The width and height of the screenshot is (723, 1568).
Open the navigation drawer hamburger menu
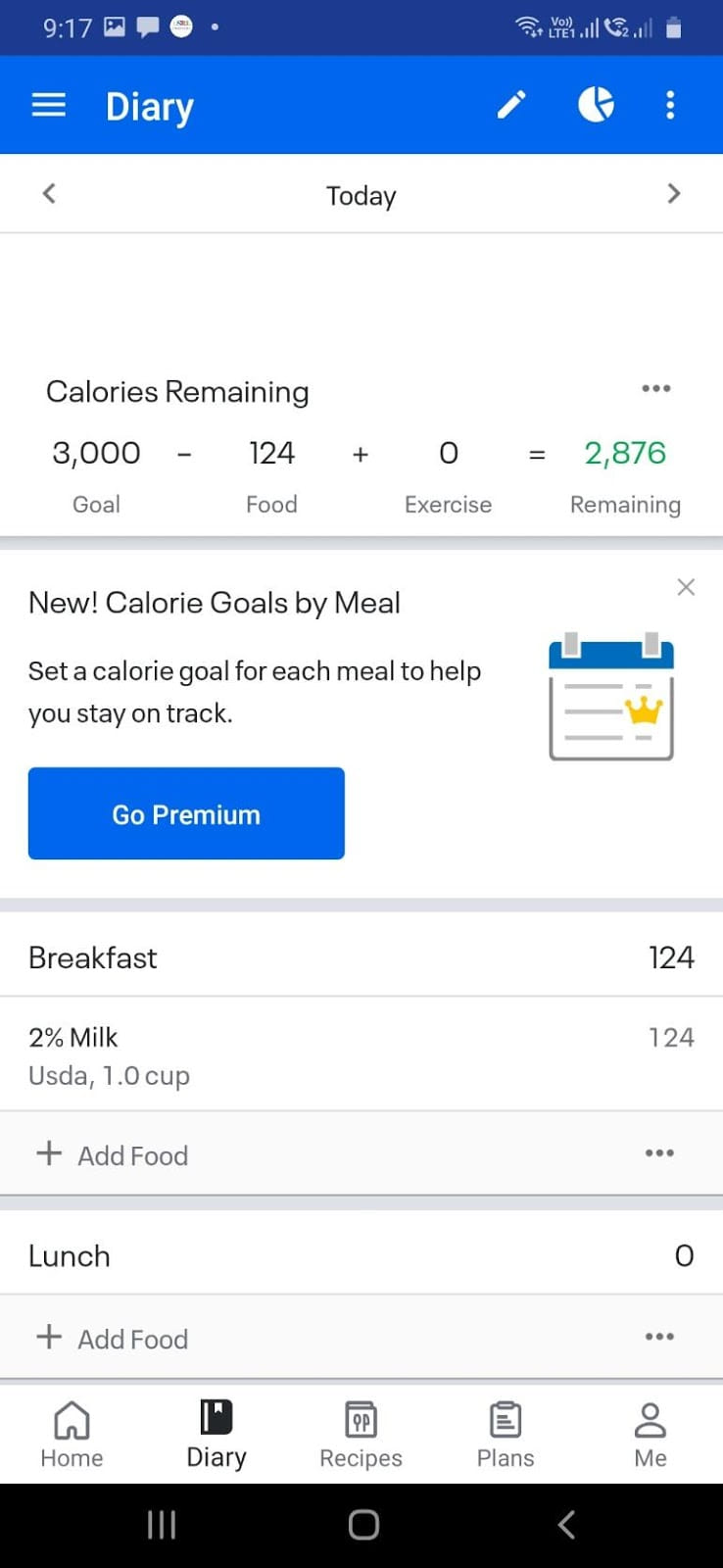pos(48,105)
